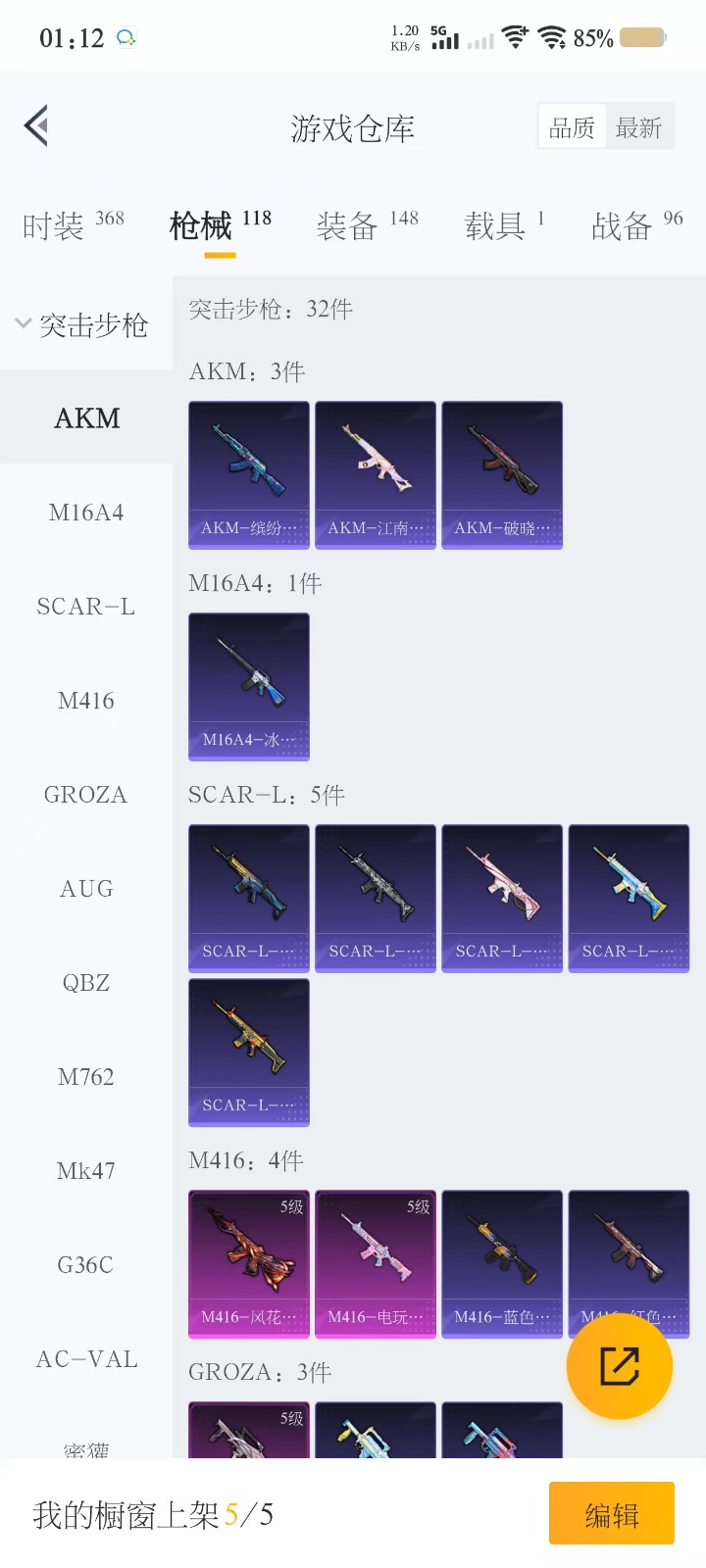Tap the 编辑 button
This screenshot has width=706, height=1568.
tap(611, 1514)
